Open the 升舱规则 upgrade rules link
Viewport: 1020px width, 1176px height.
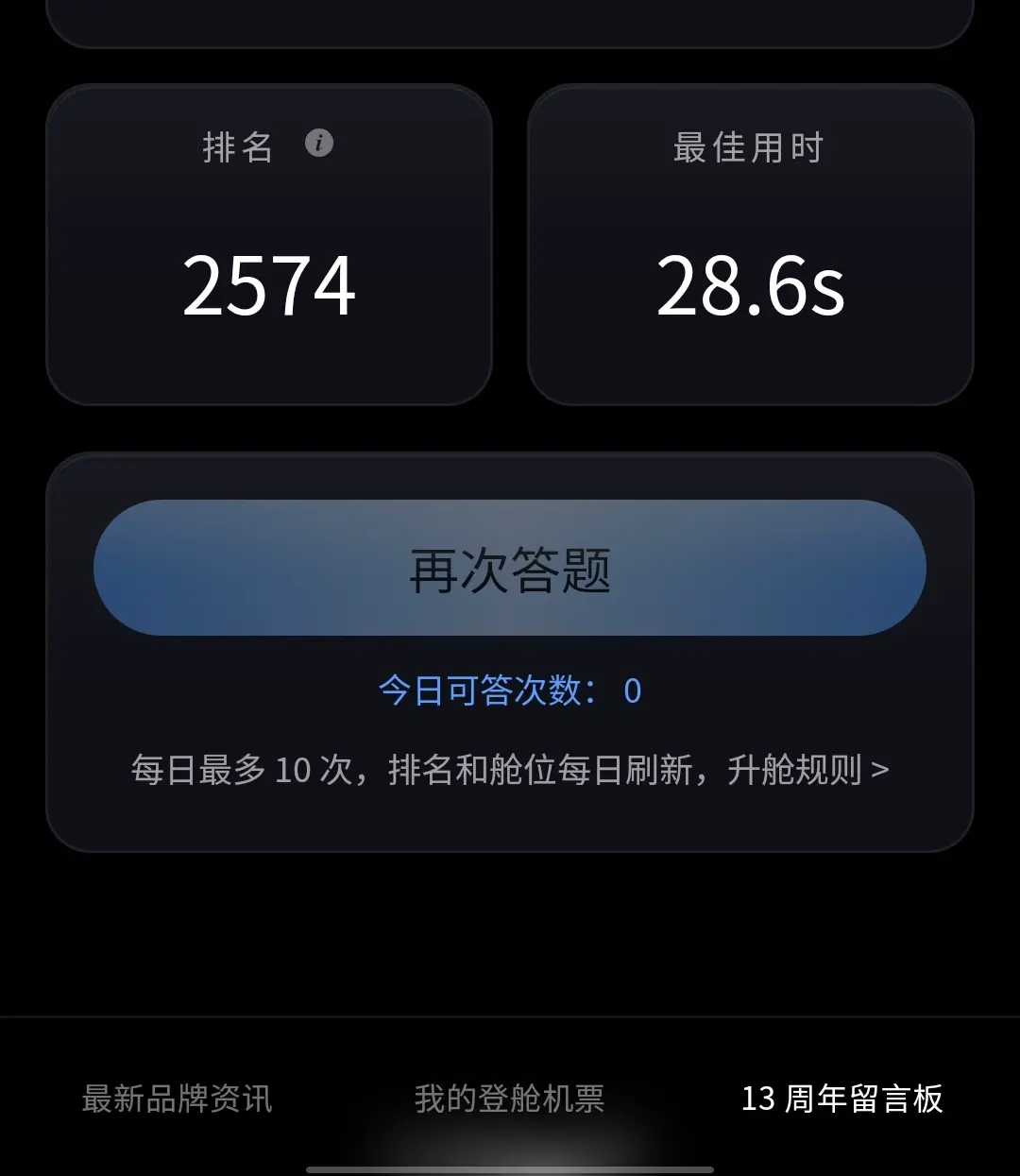click(807, 769)
